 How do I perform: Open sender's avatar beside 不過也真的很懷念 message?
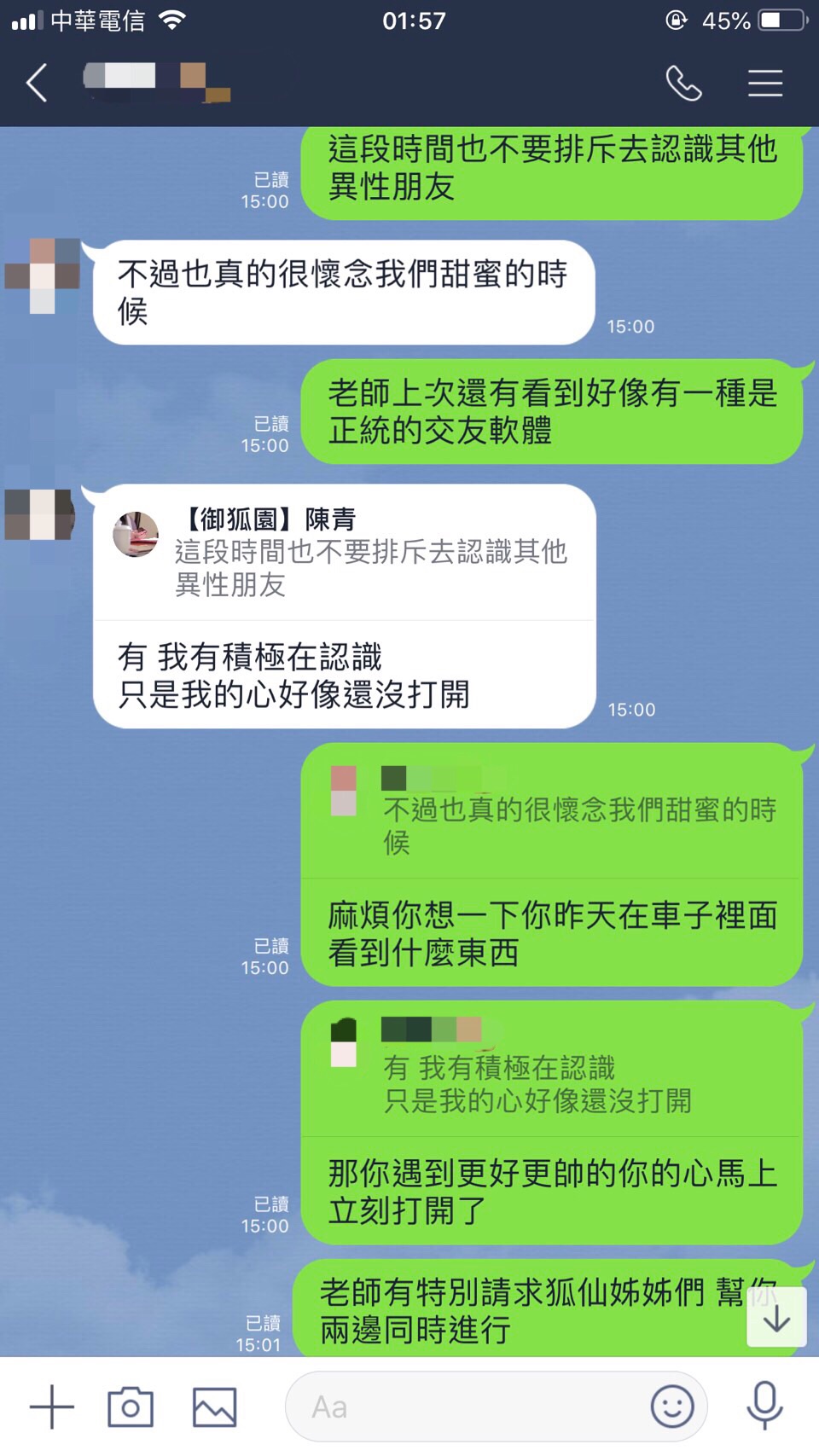(x=43, y=276)
